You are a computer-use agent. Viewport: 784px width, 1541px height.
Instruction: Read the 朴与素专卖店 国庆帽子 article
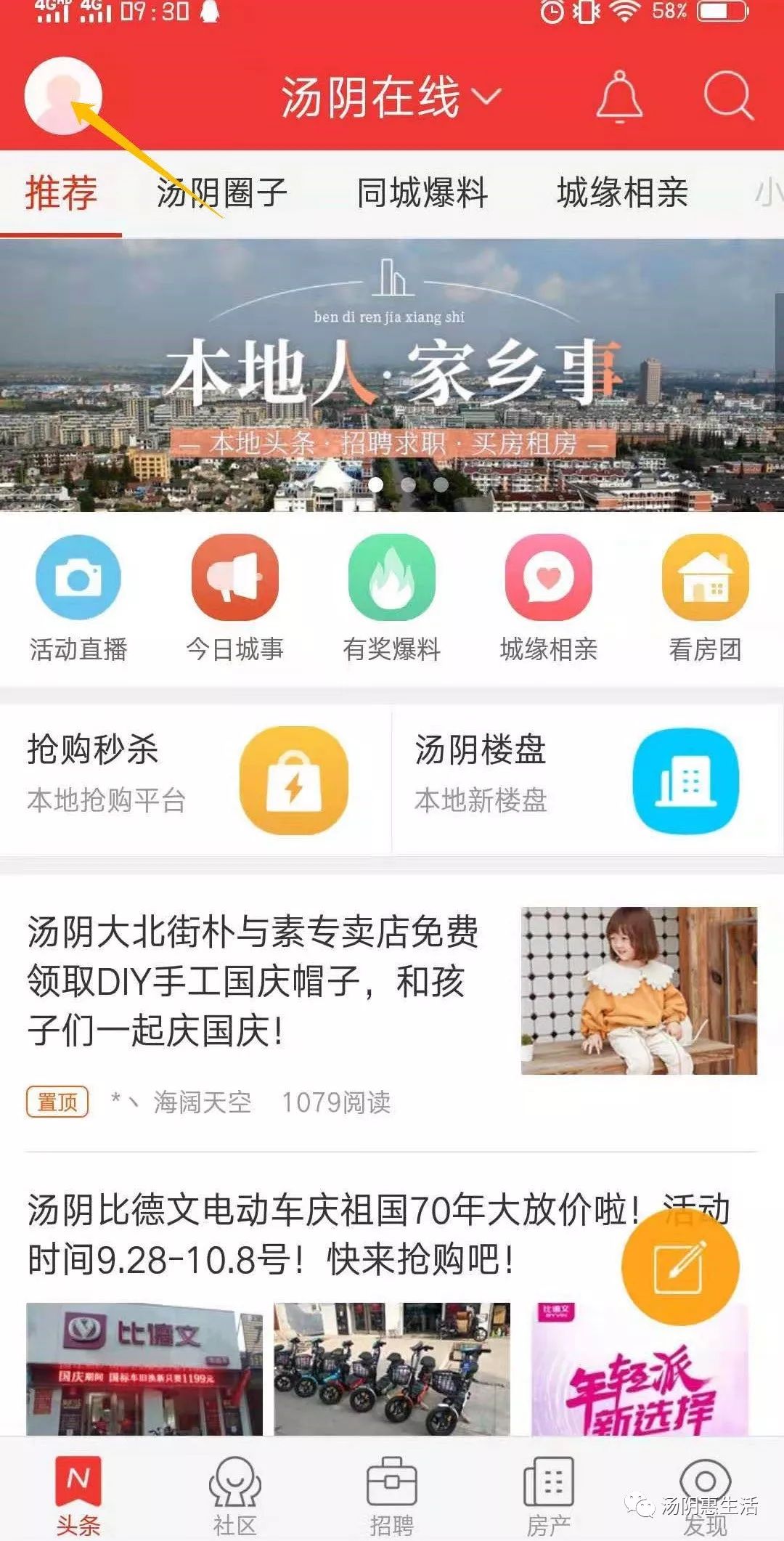point(253,980)
